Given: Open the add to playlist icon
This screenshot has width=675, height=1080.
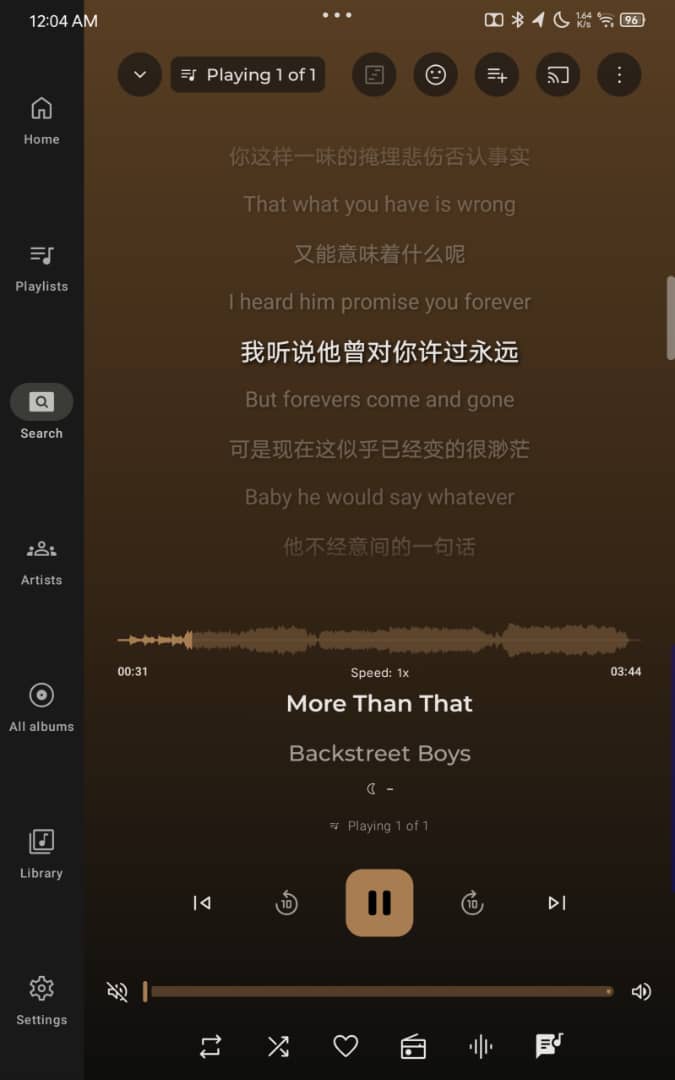Looking at the screenshot, I should click(x=496, y=75).
